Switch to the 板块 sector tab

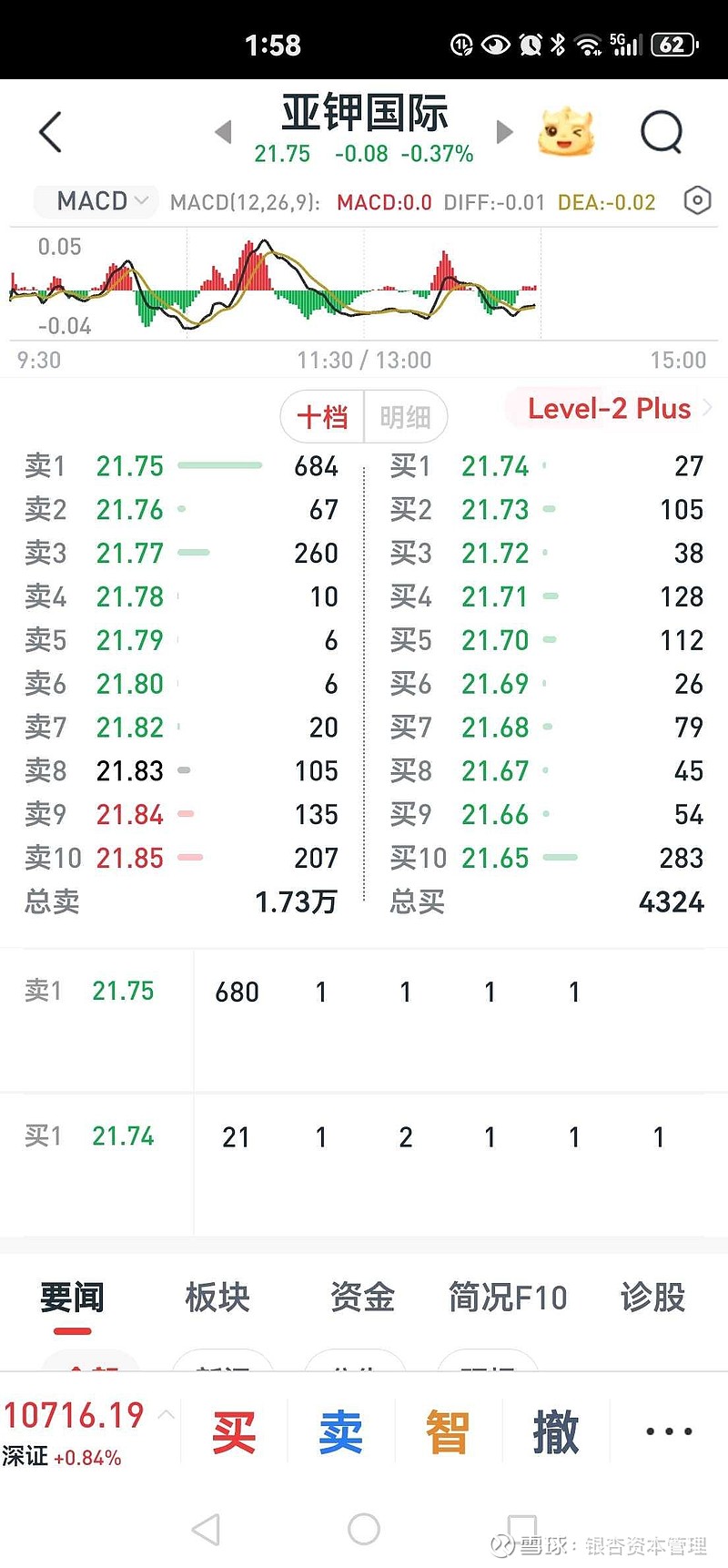217,1298
